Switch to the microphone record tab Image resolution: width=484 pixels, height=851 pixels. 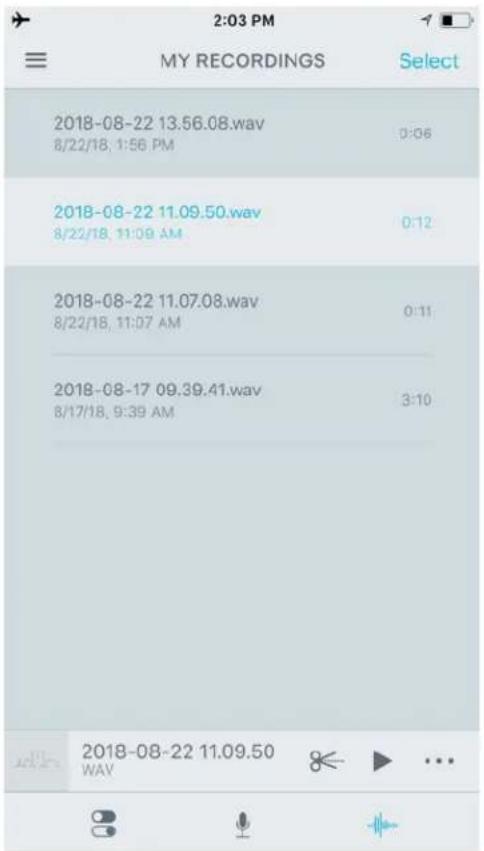(x=243, y=825)
